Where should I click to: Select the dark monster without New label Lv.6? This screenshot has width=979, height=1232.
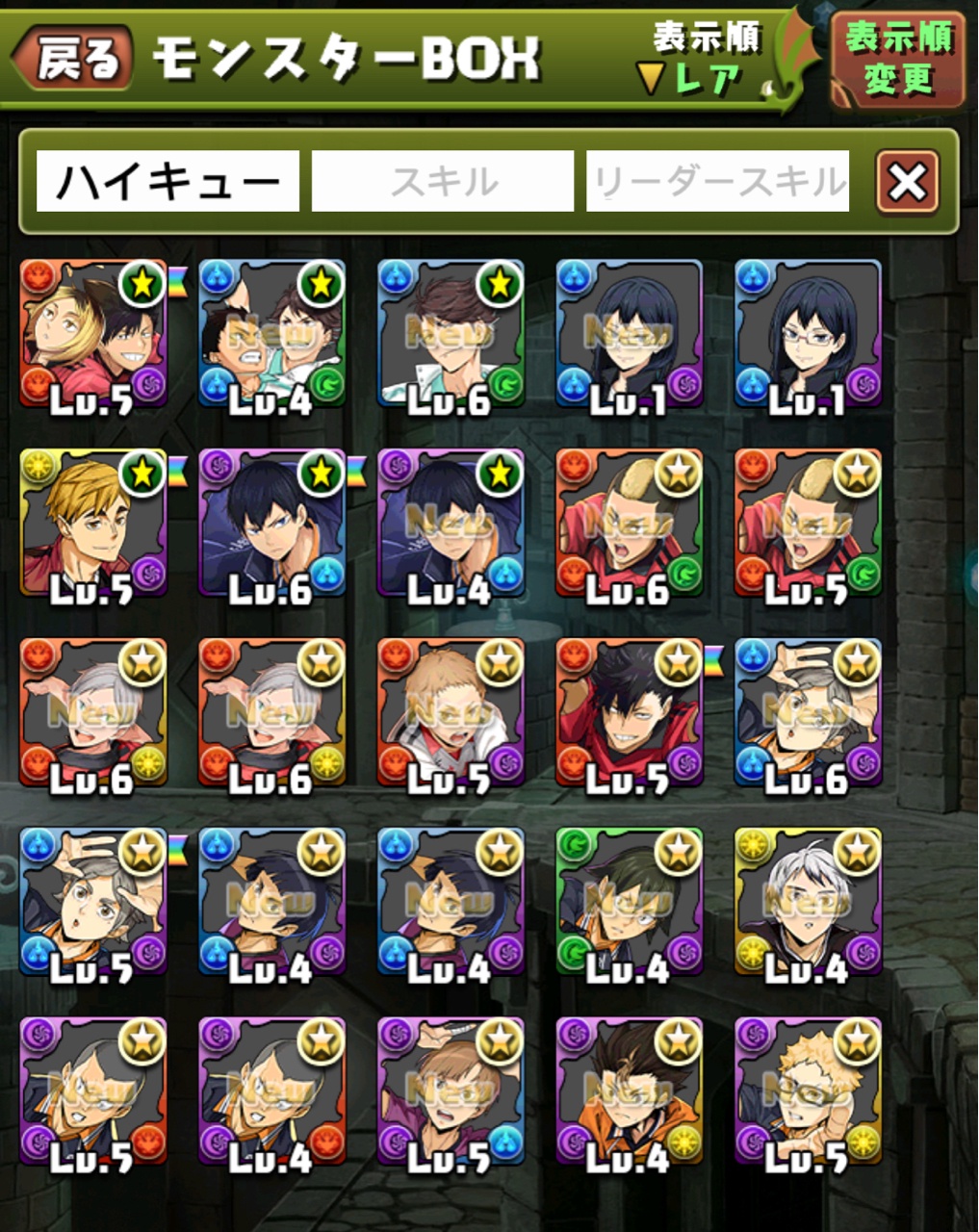click(271, 524)
